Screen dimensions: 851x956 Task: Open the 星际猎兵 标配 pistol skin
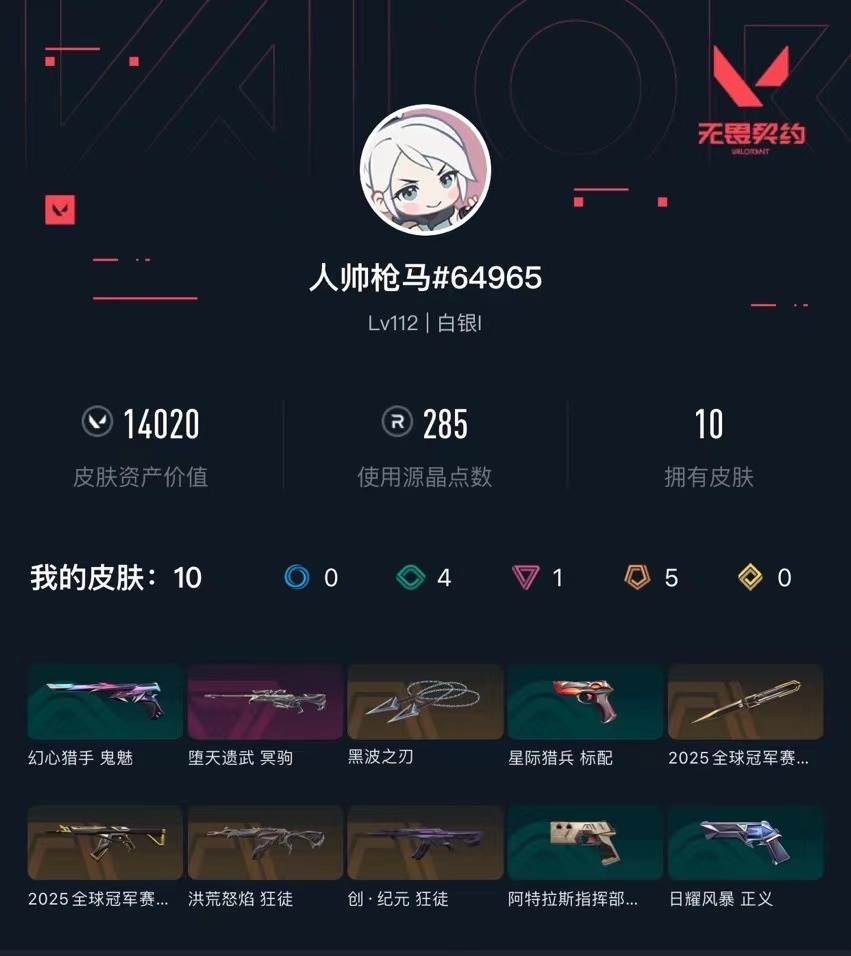586,701
